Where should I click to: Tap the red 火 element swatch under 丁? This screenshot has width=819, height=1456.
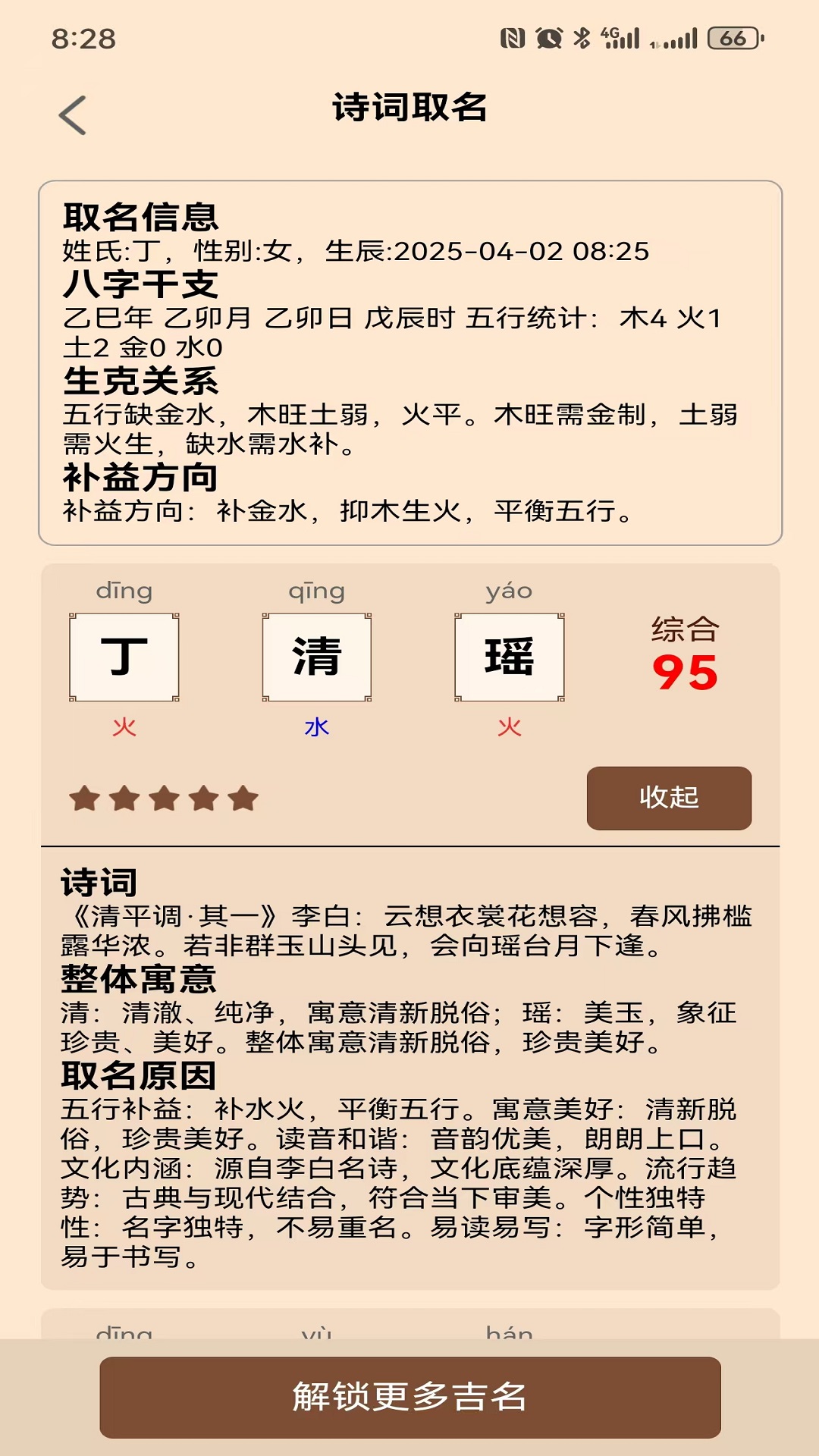(125, 726)
